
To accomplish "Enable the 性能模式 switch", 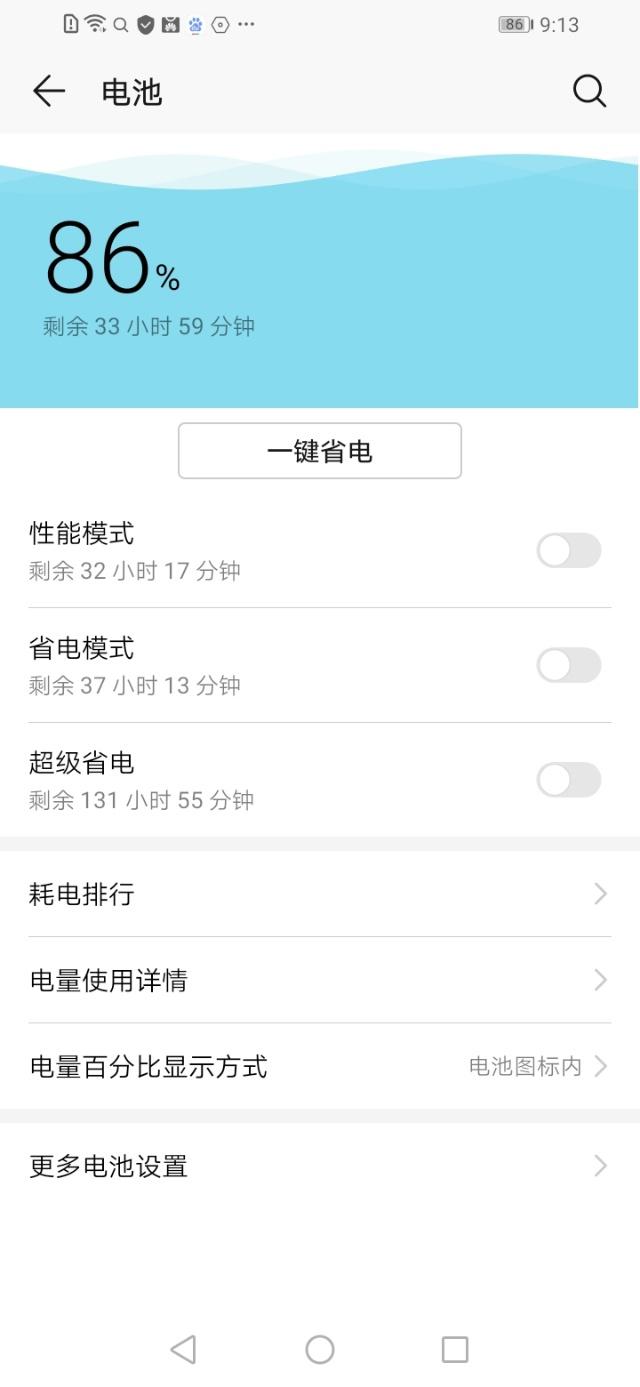I will [x=569, y=550].
